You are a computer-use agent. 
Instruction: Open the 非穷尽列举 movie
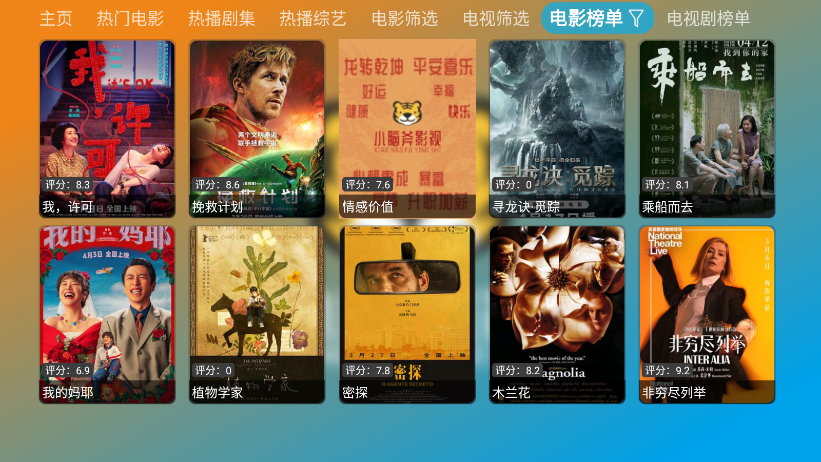707,314
